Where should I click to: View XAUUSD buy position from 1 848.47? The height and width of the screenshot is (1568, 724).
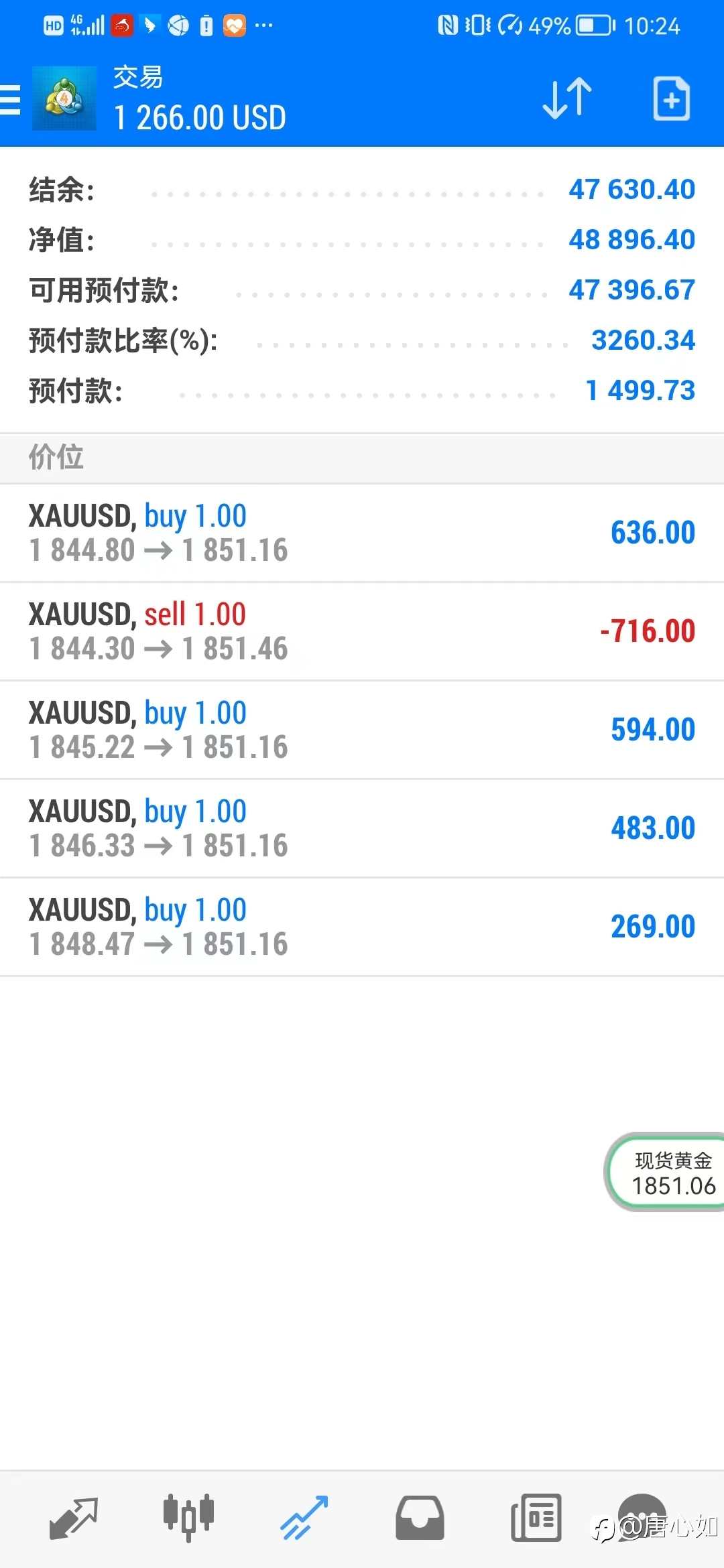[362, 927]
